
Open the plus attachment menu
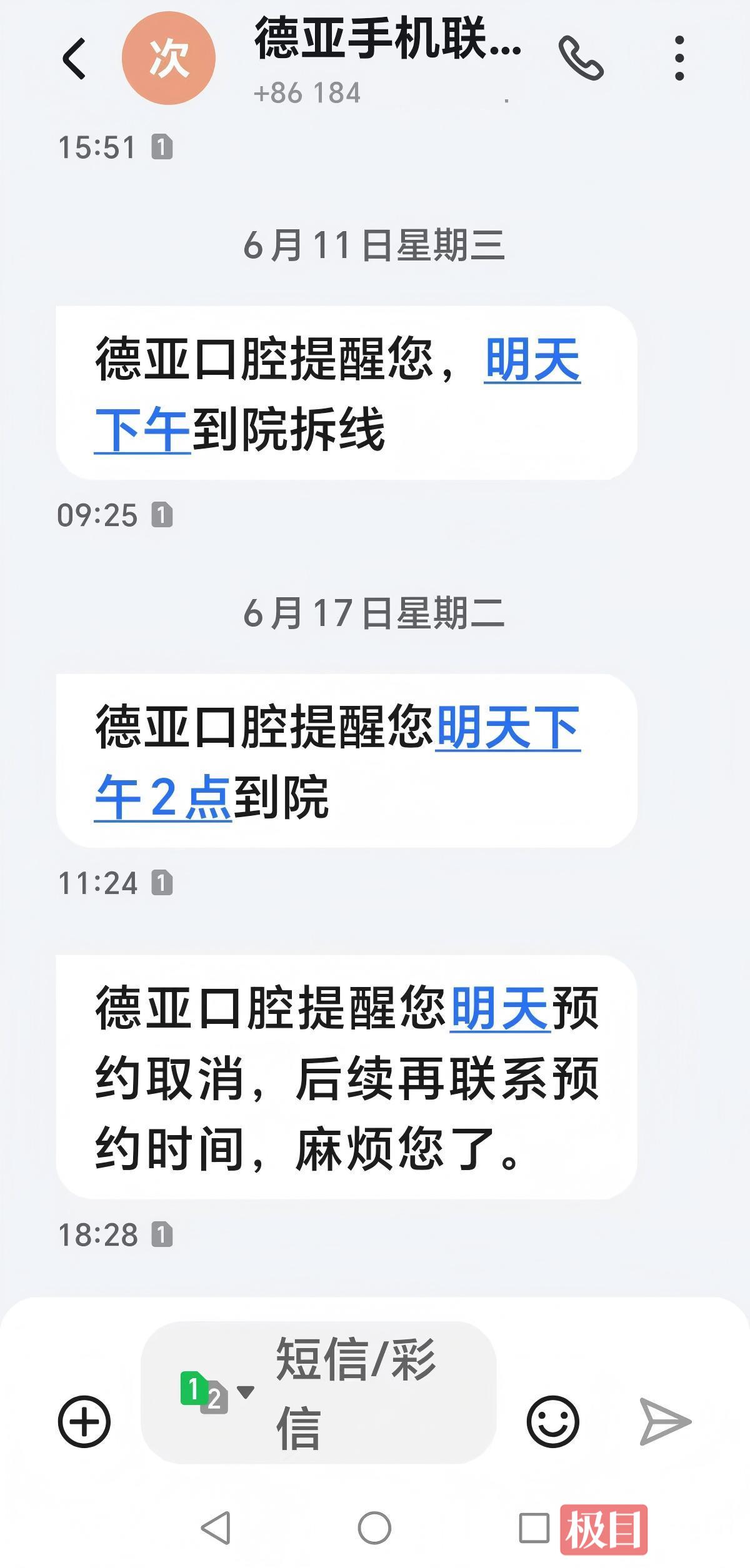pos(84,1421)
